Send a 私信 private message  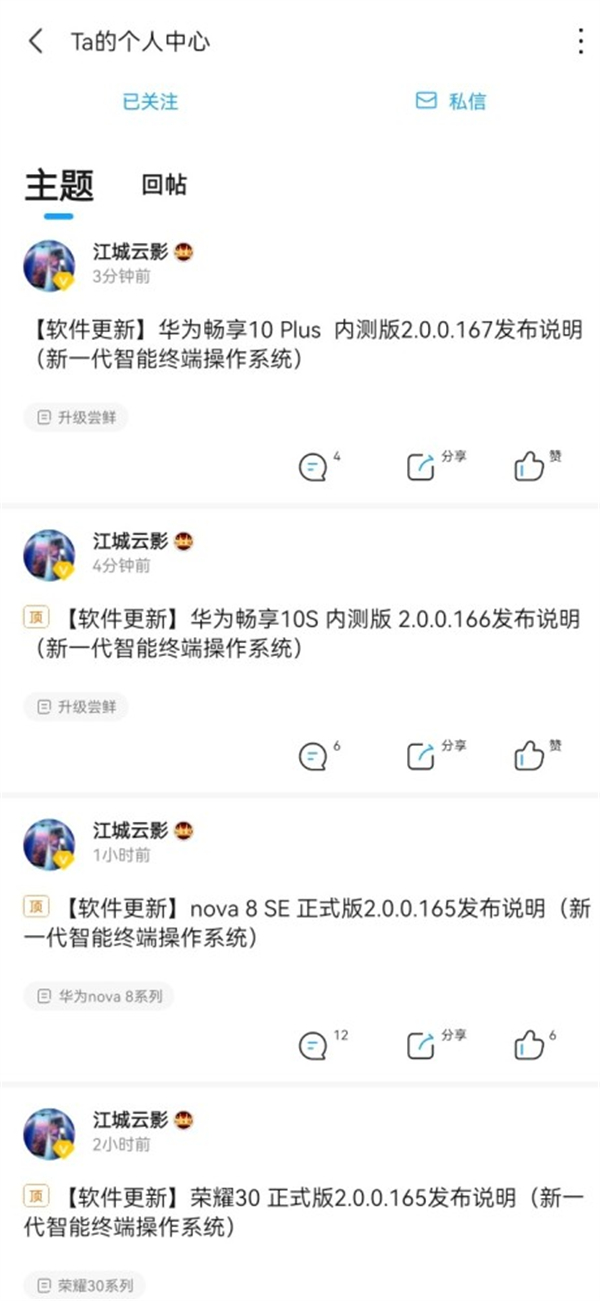click(450, 101)
